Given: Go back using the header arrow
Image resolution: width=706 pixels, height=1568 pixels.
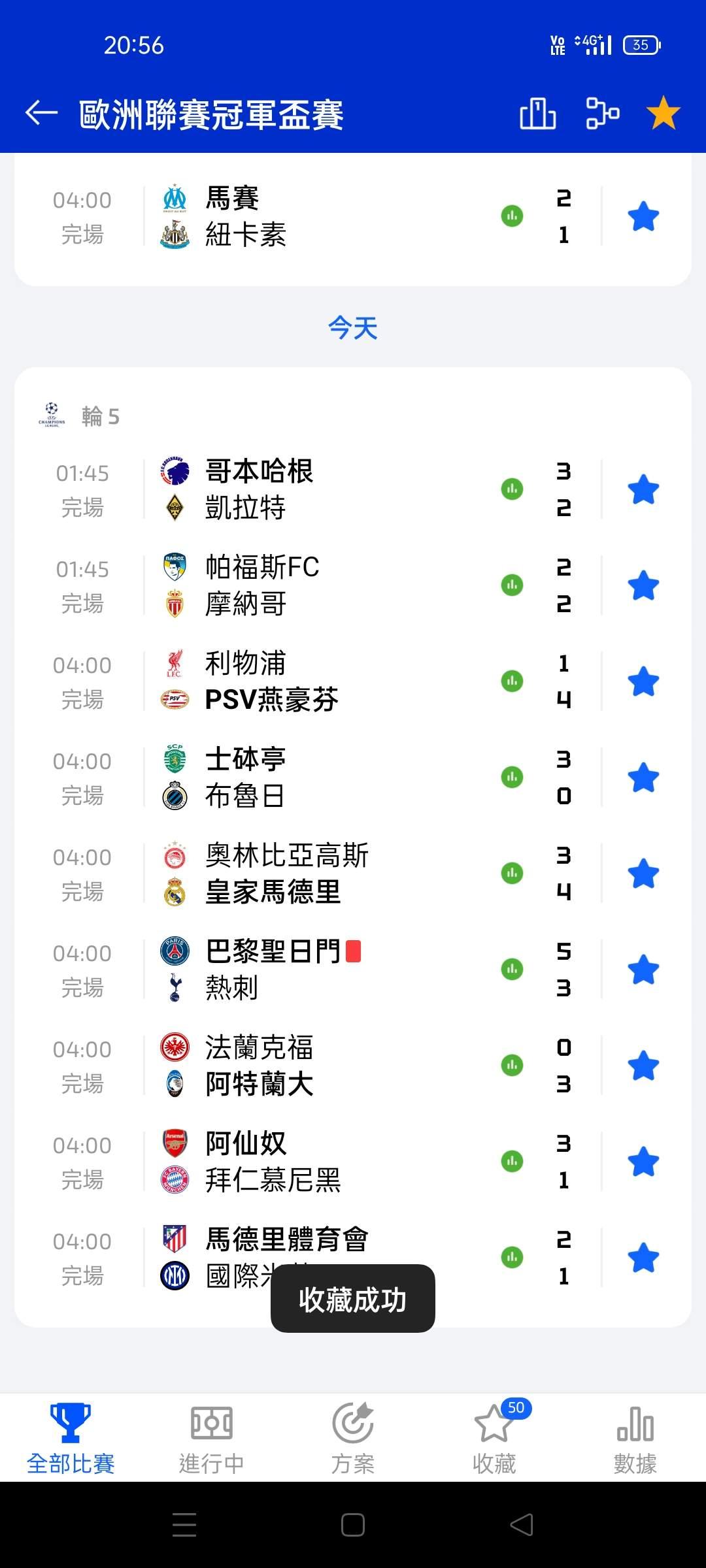Looking at the screenshot, I should coord(41,113).
